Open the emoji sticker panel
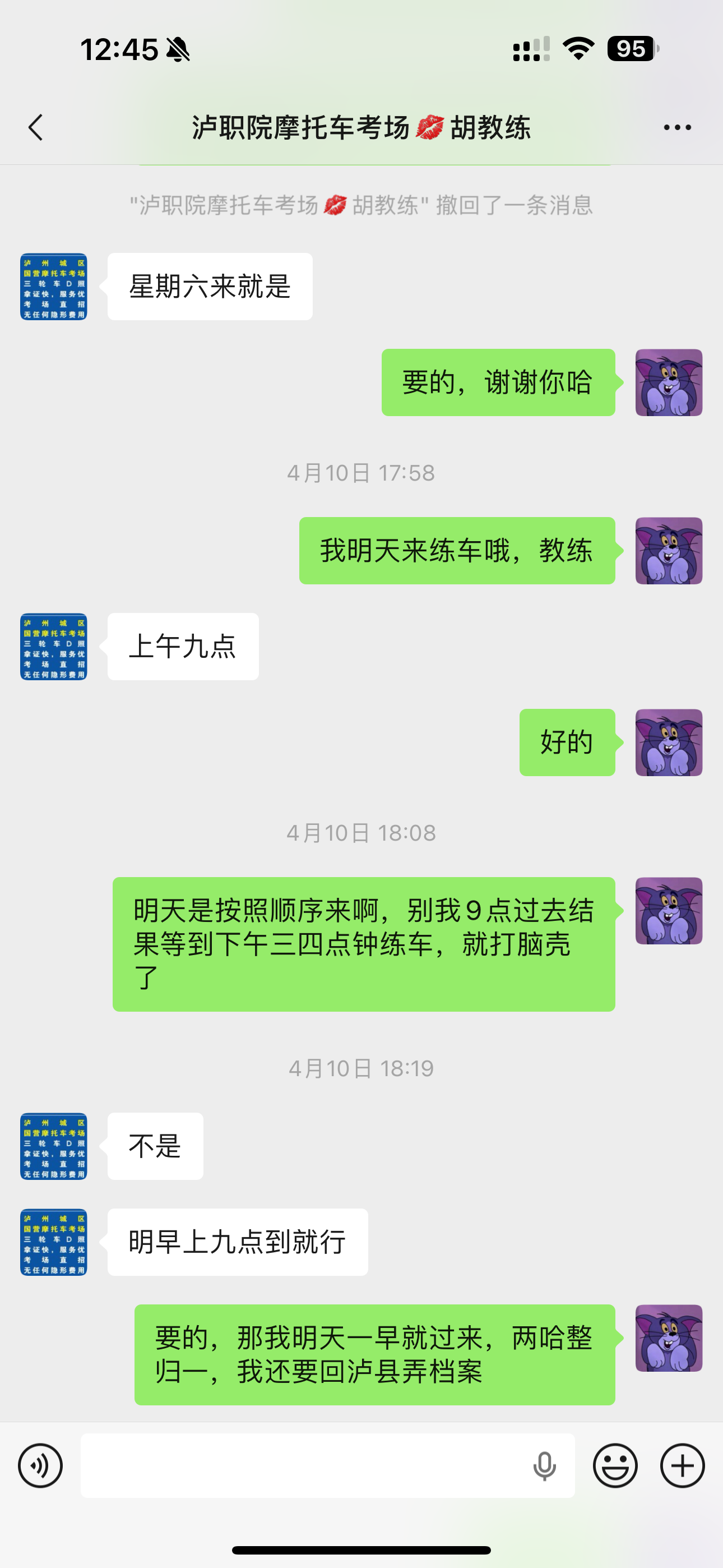 [615, 1466]
